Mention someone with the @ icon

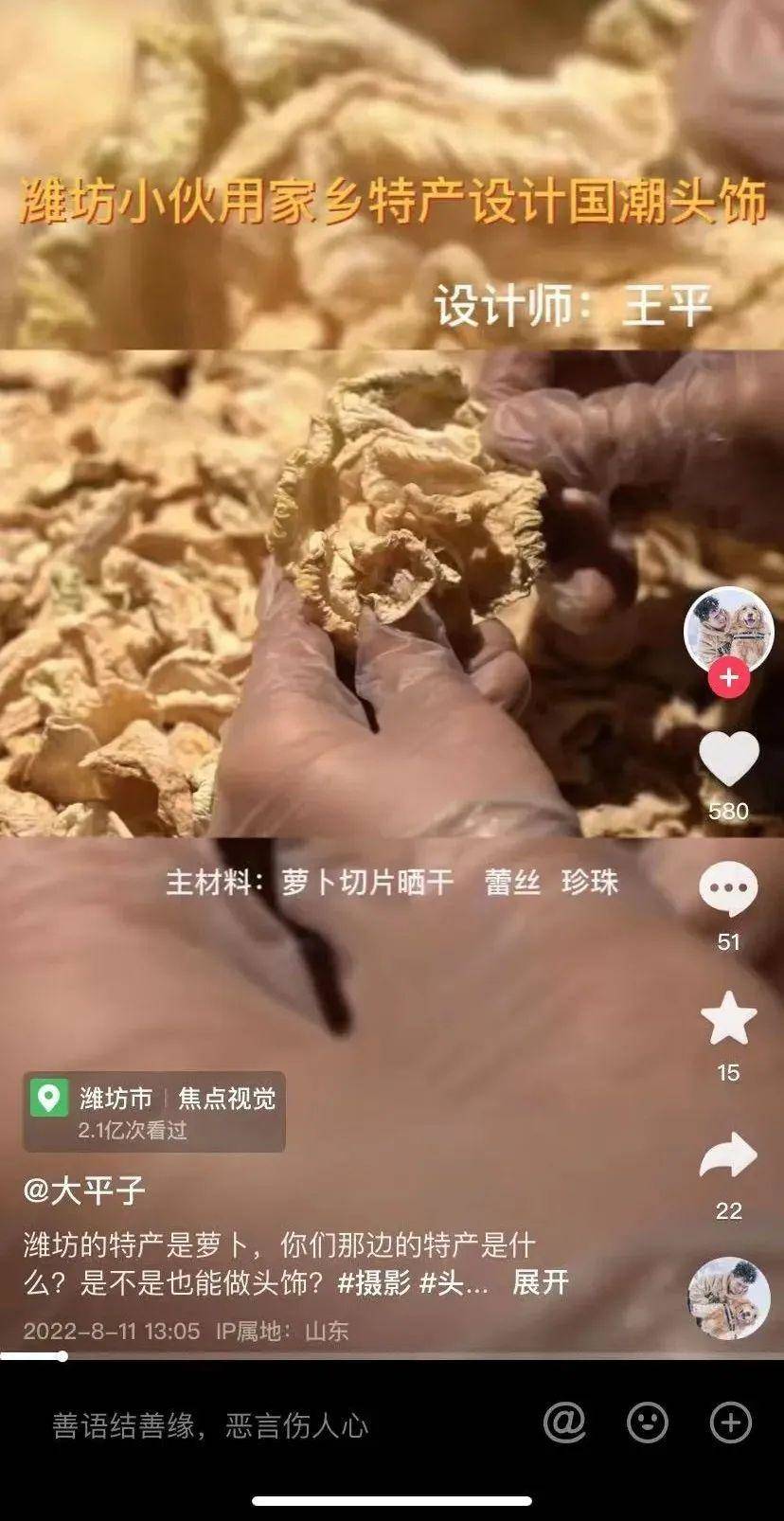pos(564,1423)
